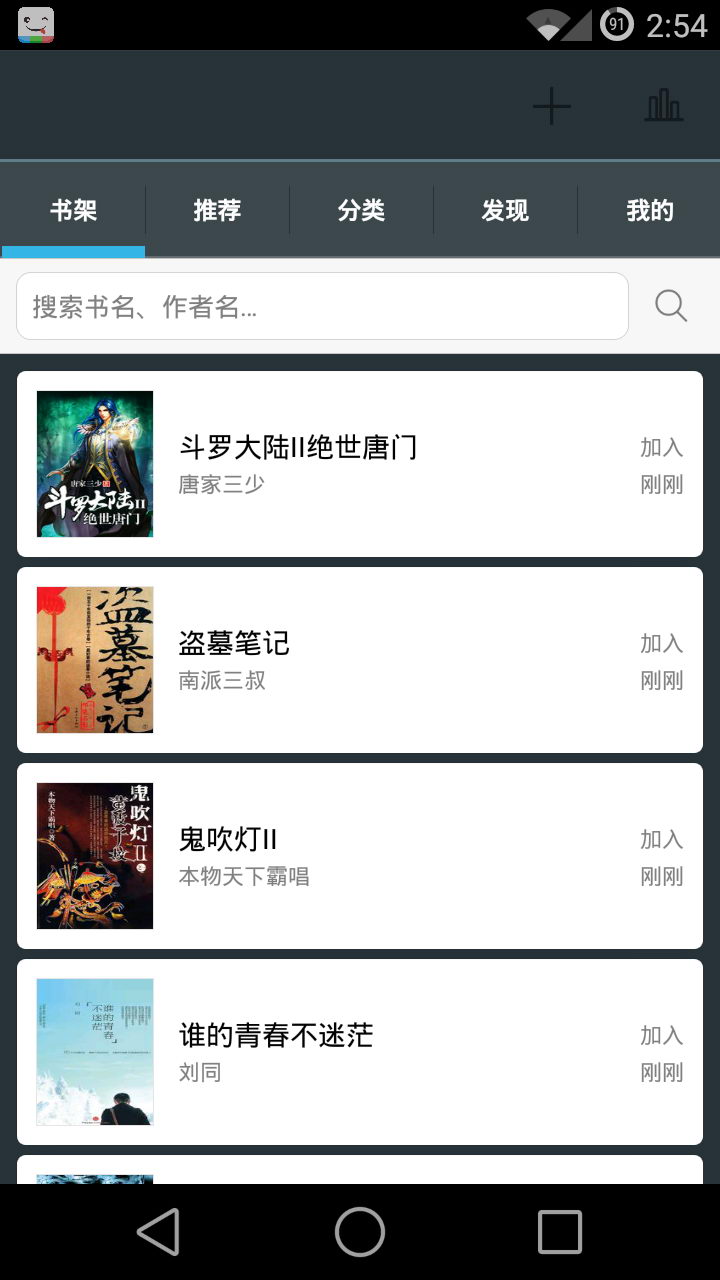Tap the plus icon to add a book
The width and height of the screenshot is (720, 1280).
551,106
